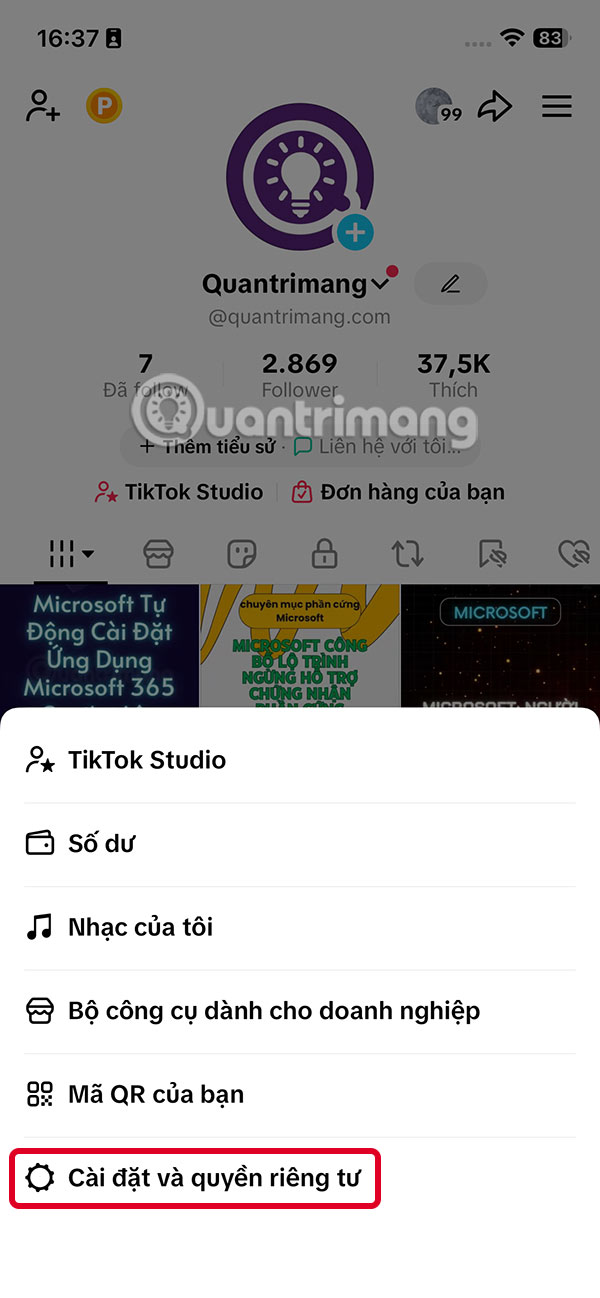This screenshot has height=1298, width=600.
Task: Tap the add friends icon
Action: pos(43,106)
